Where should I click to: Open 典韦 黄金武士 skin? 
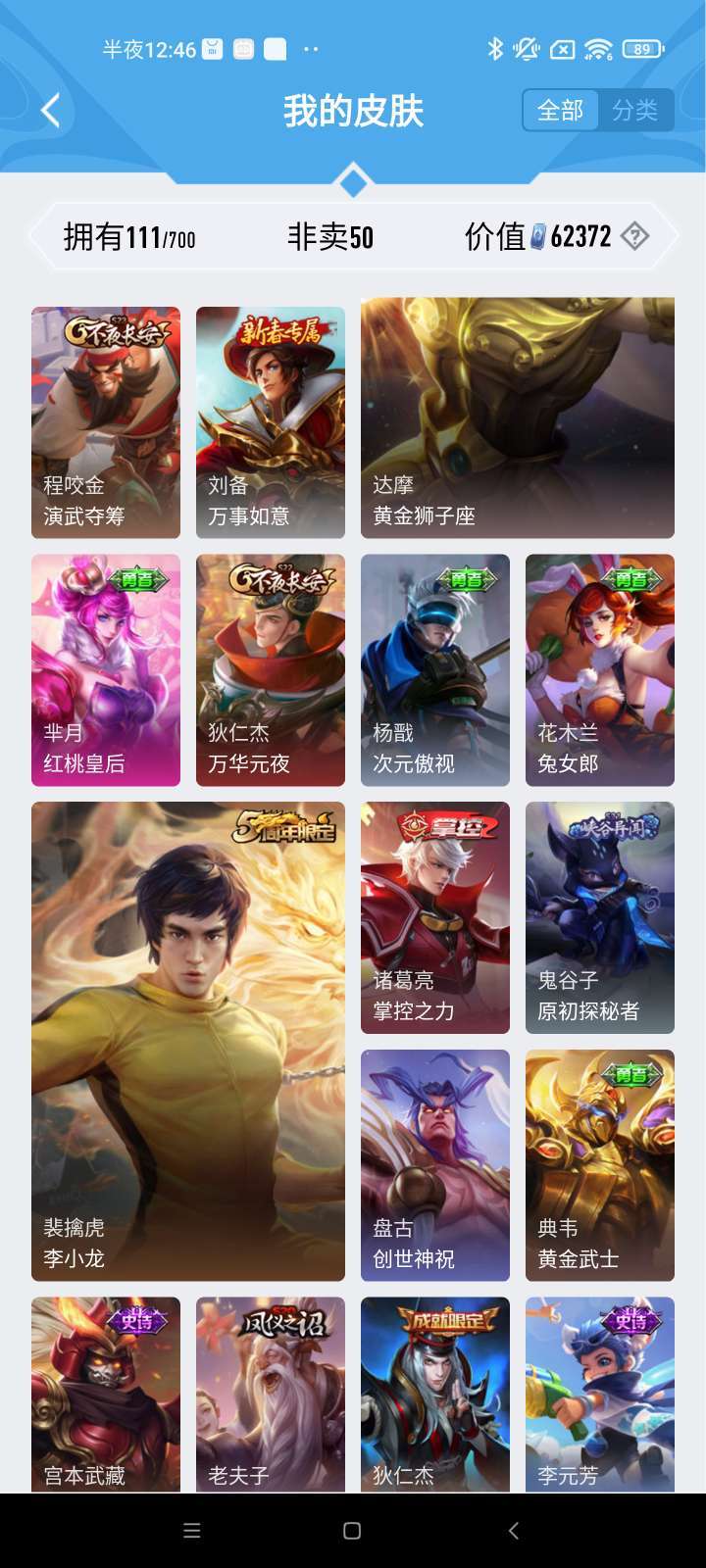[600, 1165]
